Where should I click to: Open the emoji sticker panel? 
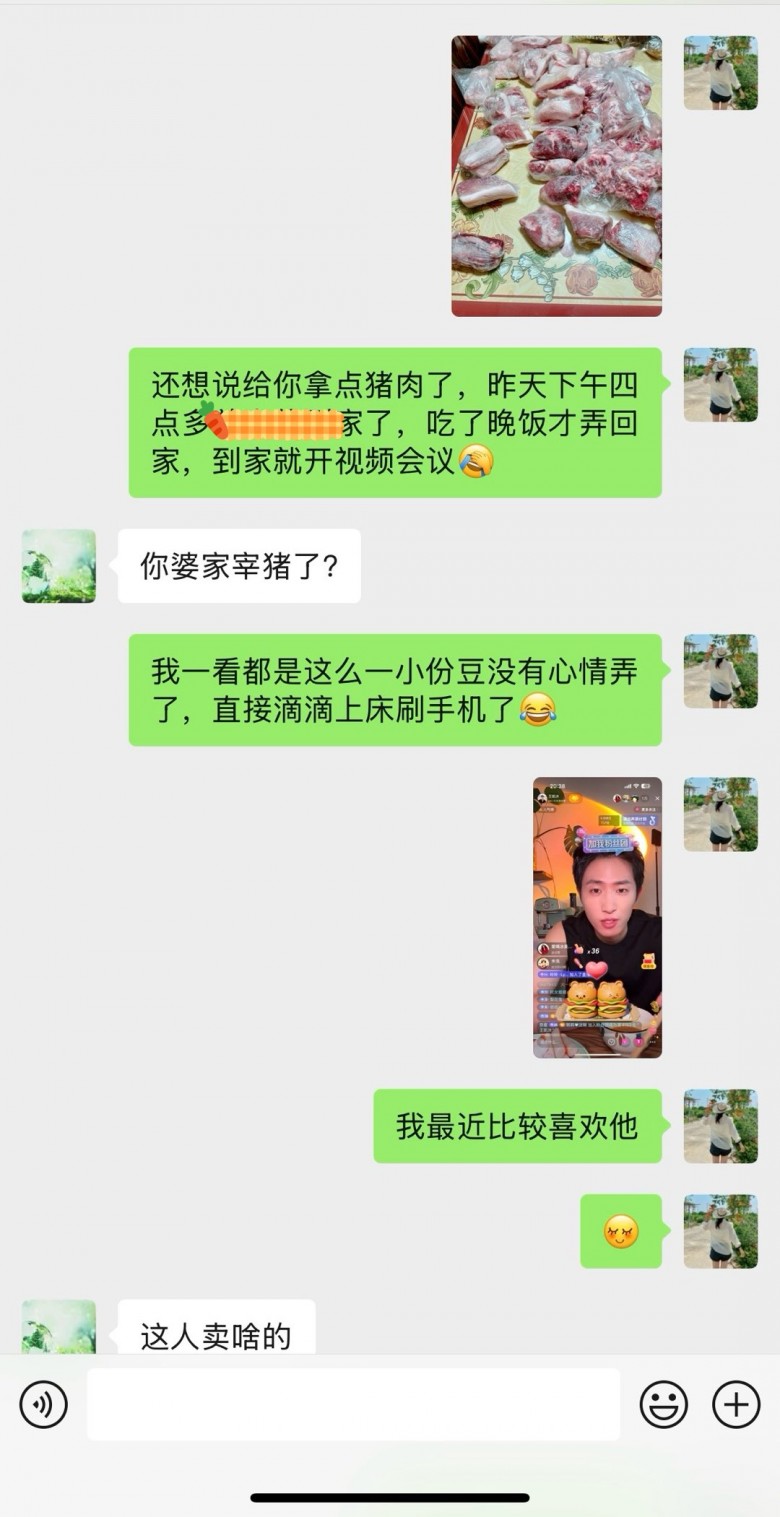664,1404
